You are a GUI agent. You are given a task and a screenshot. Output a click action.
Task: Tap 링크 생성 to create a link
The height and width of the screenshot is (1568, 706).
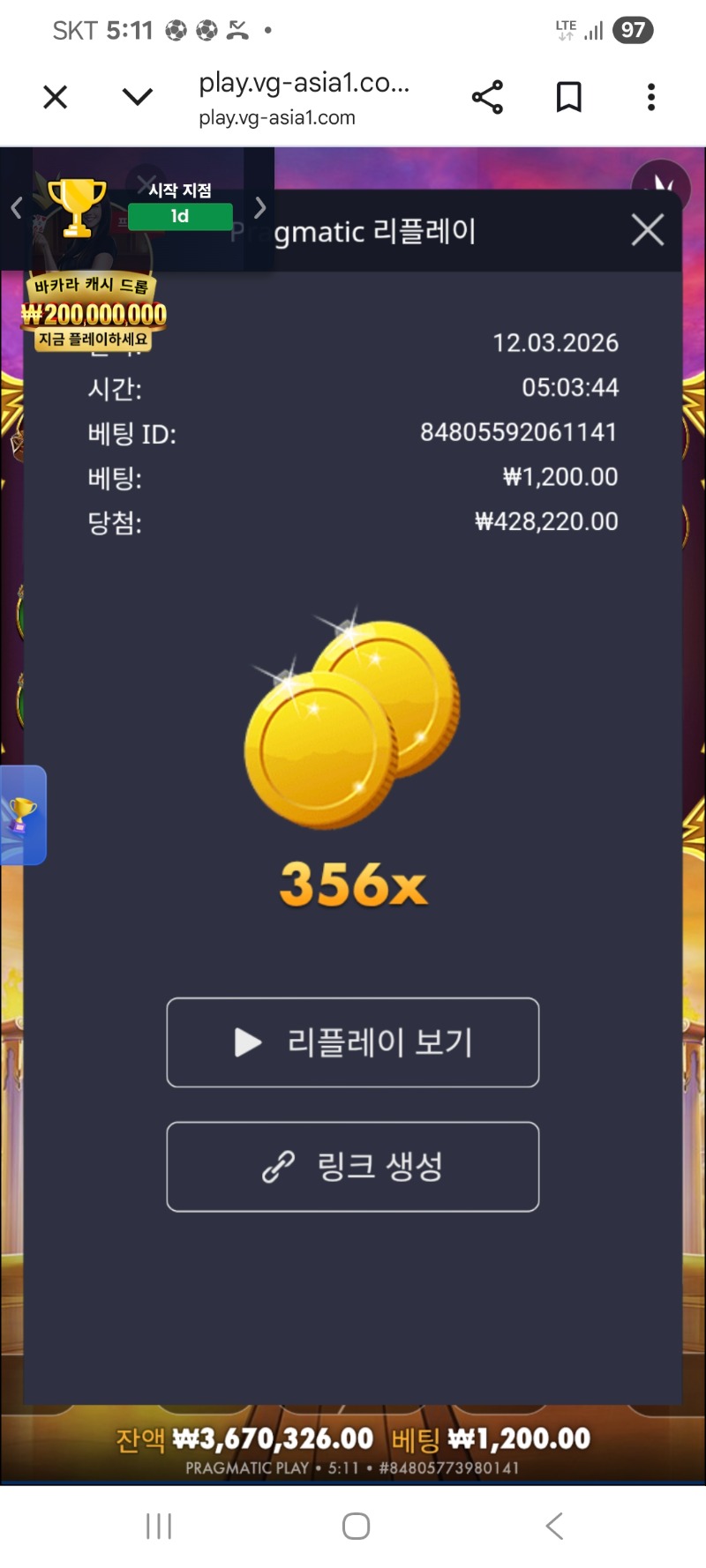(353, 1167)
